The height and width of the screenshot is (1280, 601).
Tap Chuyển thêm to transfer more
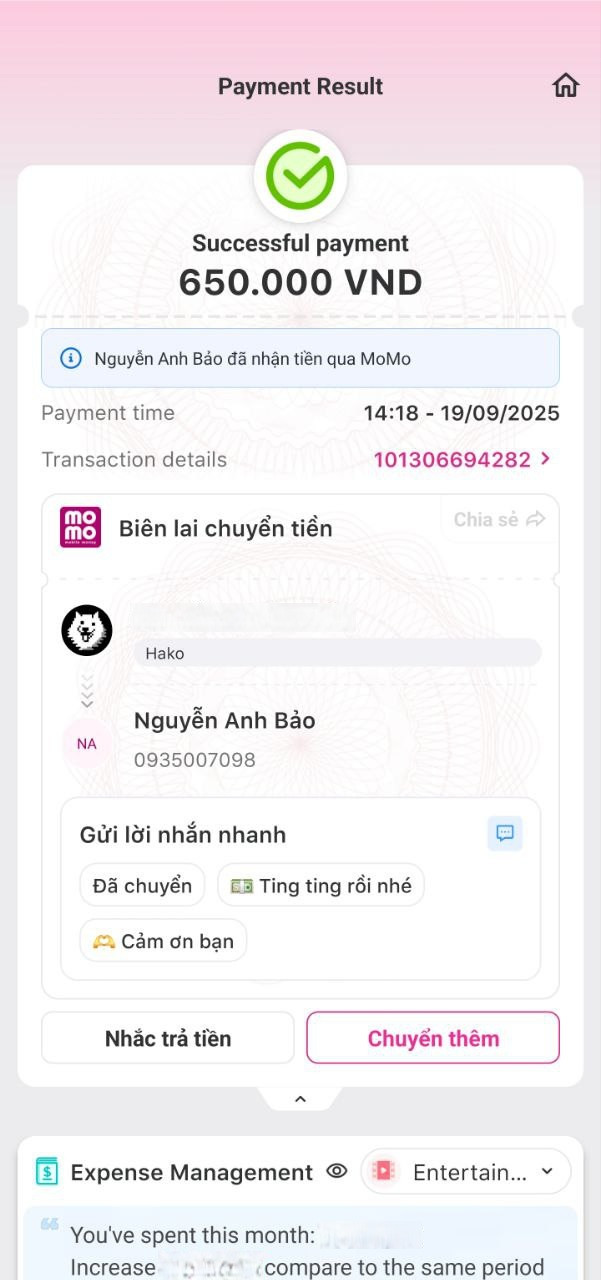433,1038
